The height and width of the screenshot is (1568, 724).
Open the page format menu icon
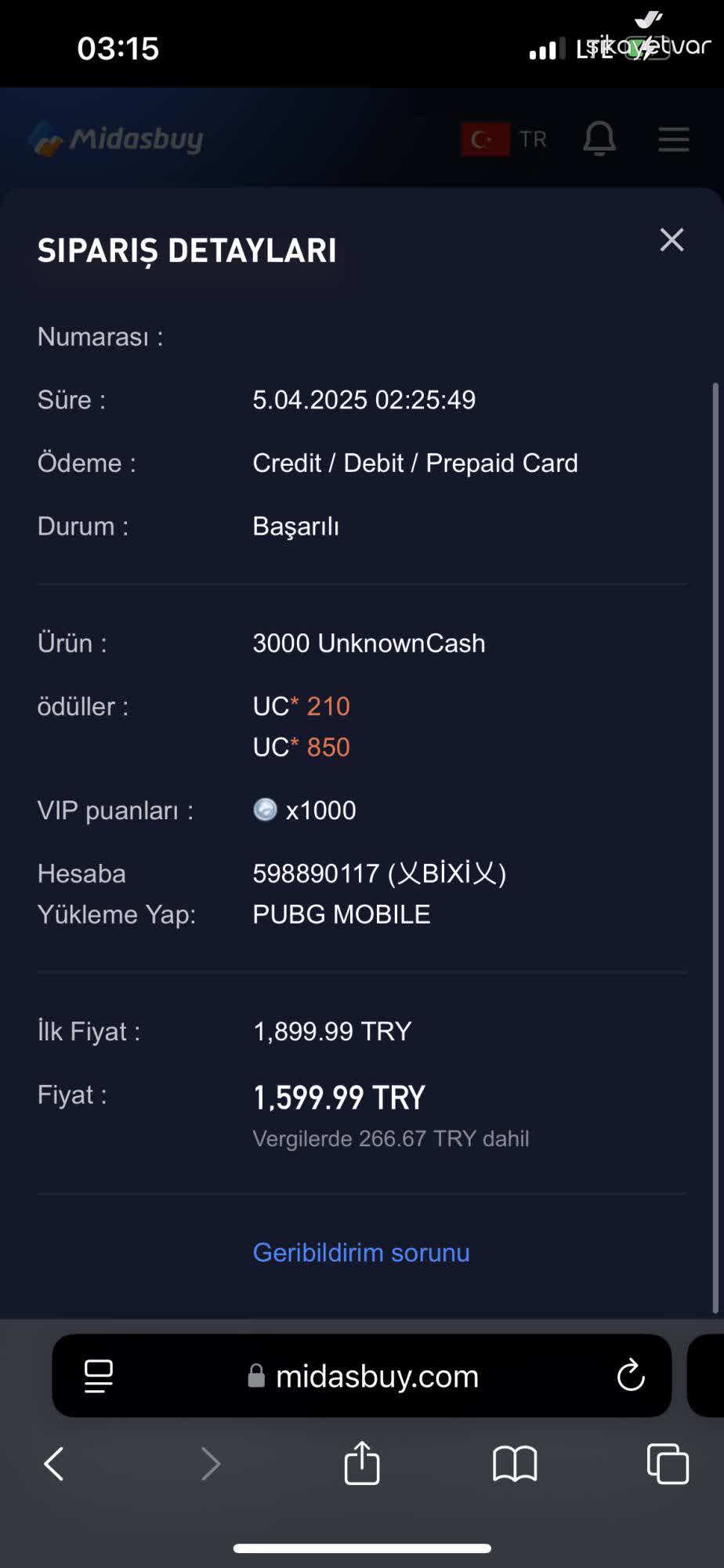pos(99,1376)
